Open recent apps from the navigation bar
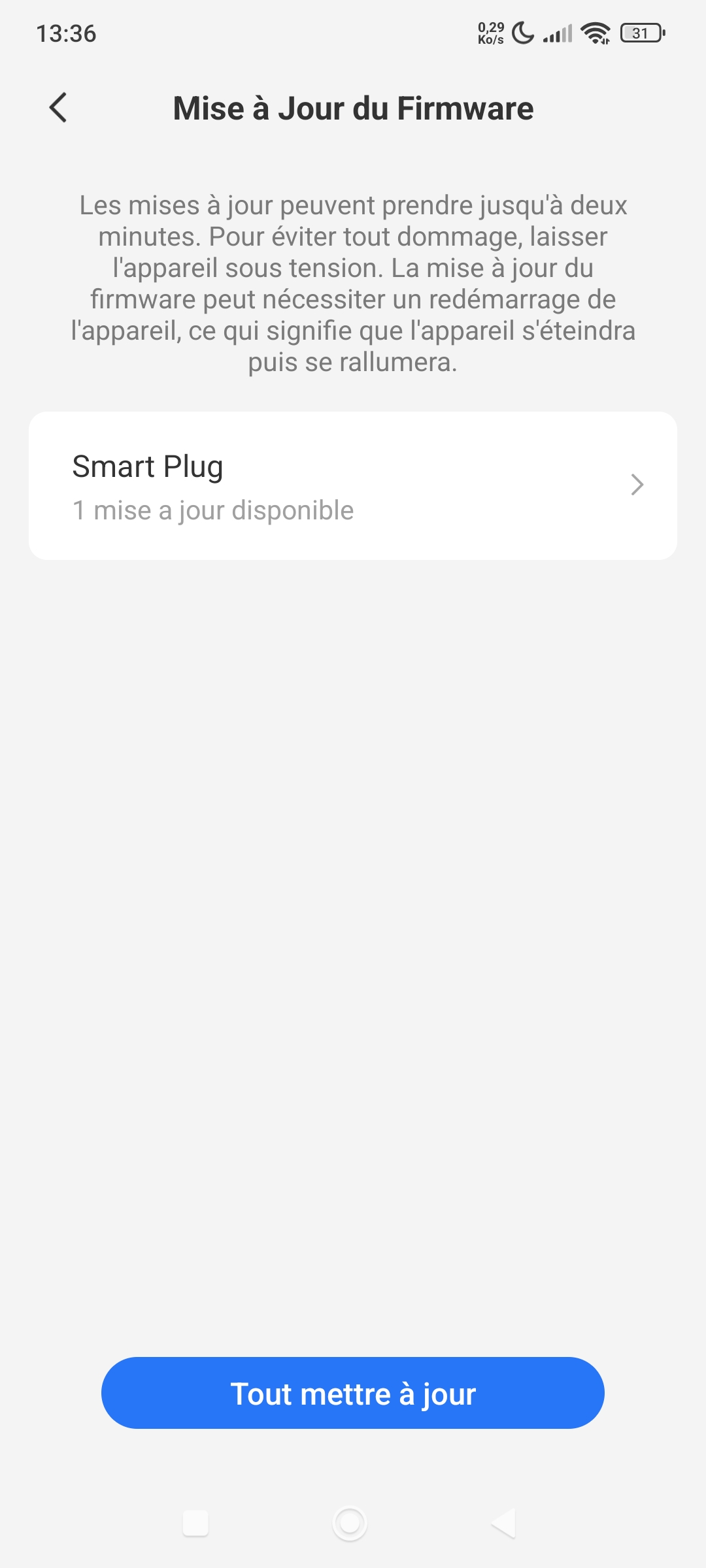 coord(195,1523)
